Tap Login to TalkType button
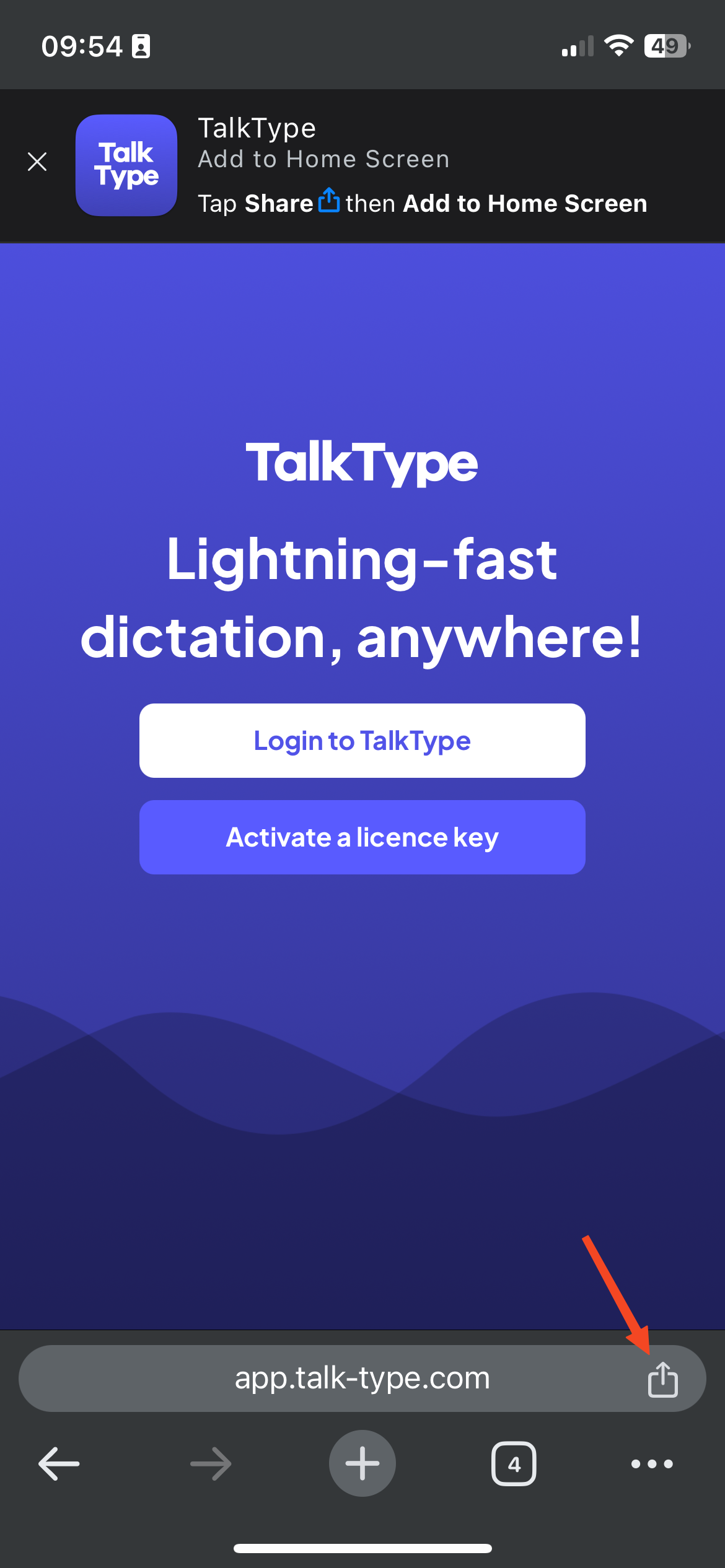 [362, 741]
